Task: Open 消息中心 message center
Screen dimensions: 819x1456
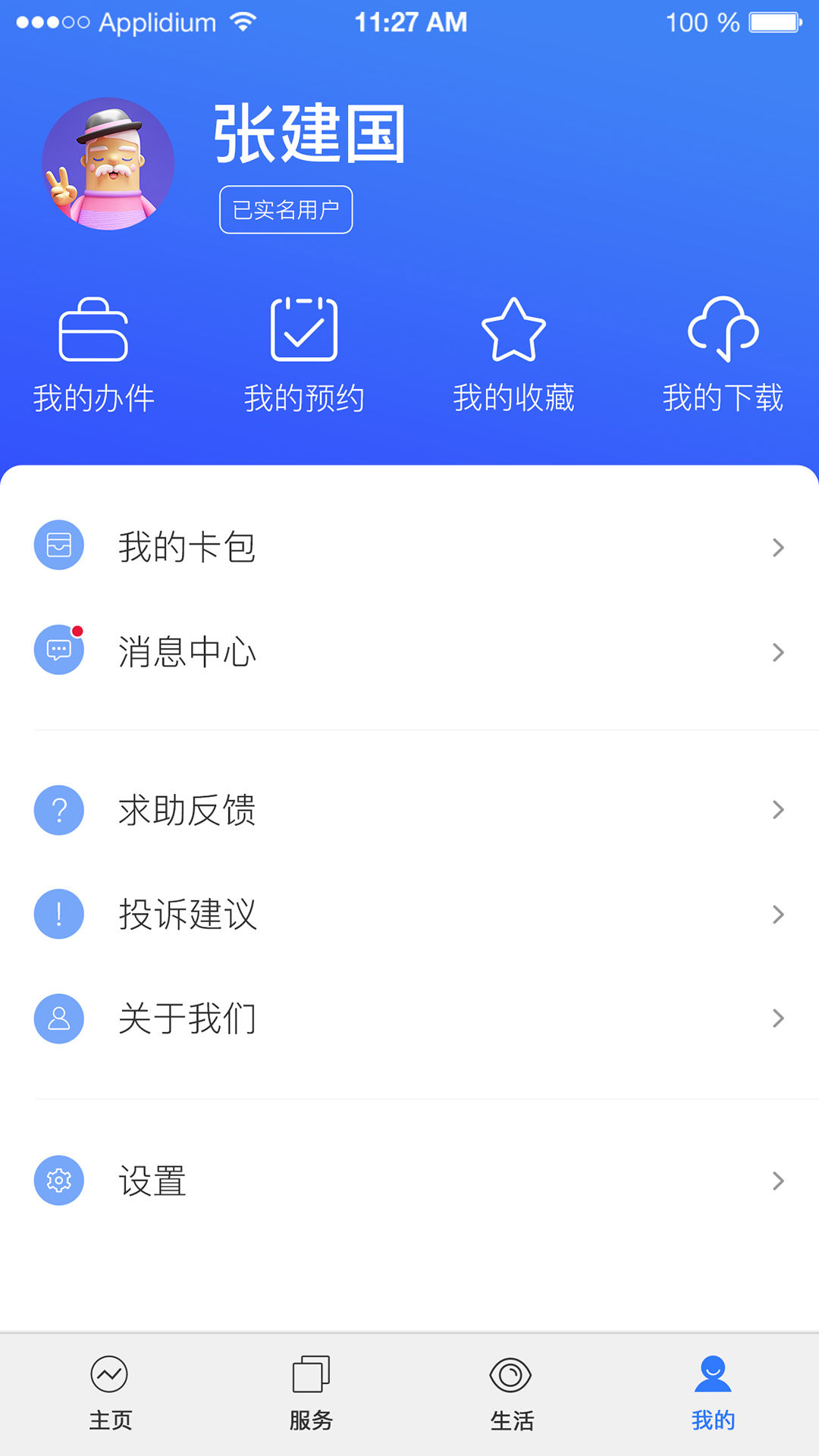Action: click(x=409, y=651)
